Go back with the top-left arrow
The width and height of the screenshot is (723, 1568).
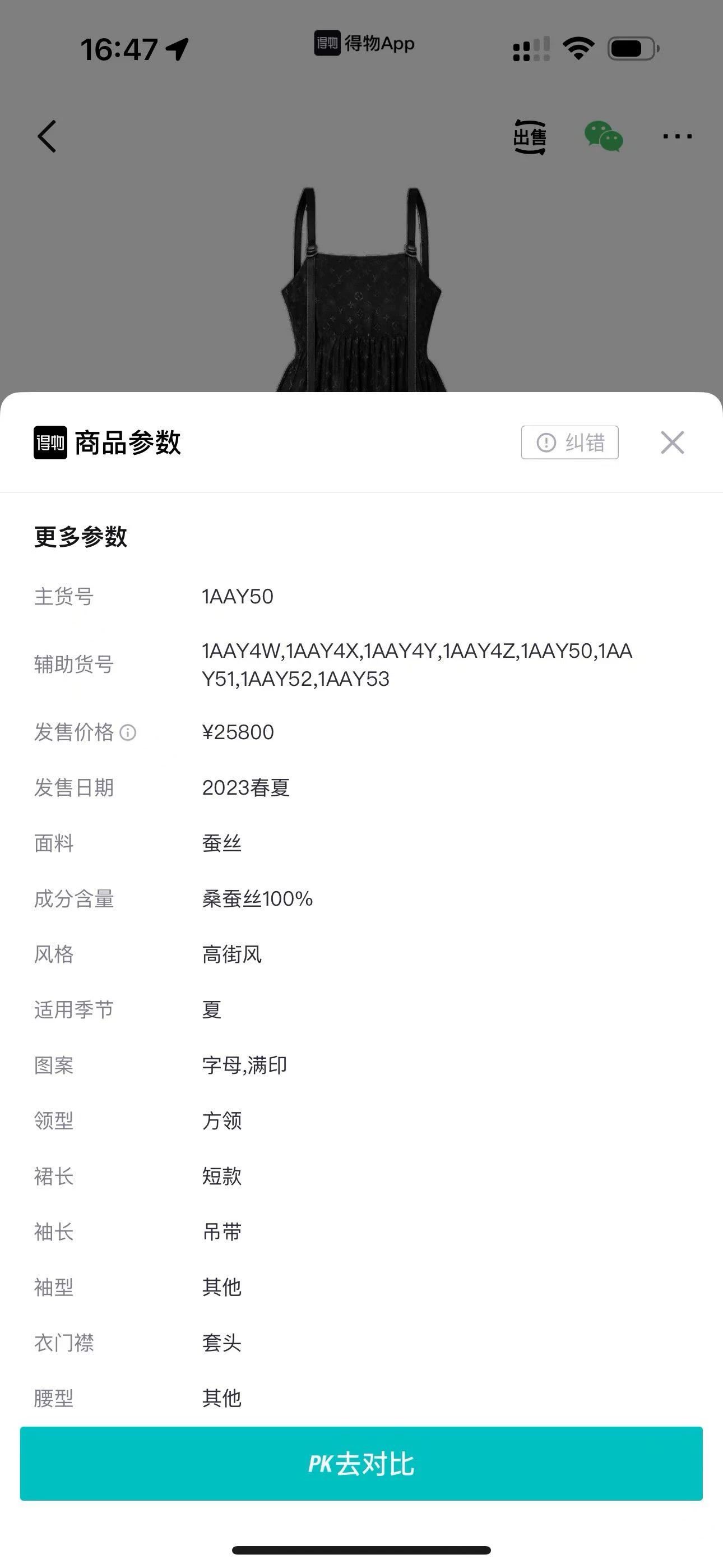pyautogui.click(x=48, y=136)
